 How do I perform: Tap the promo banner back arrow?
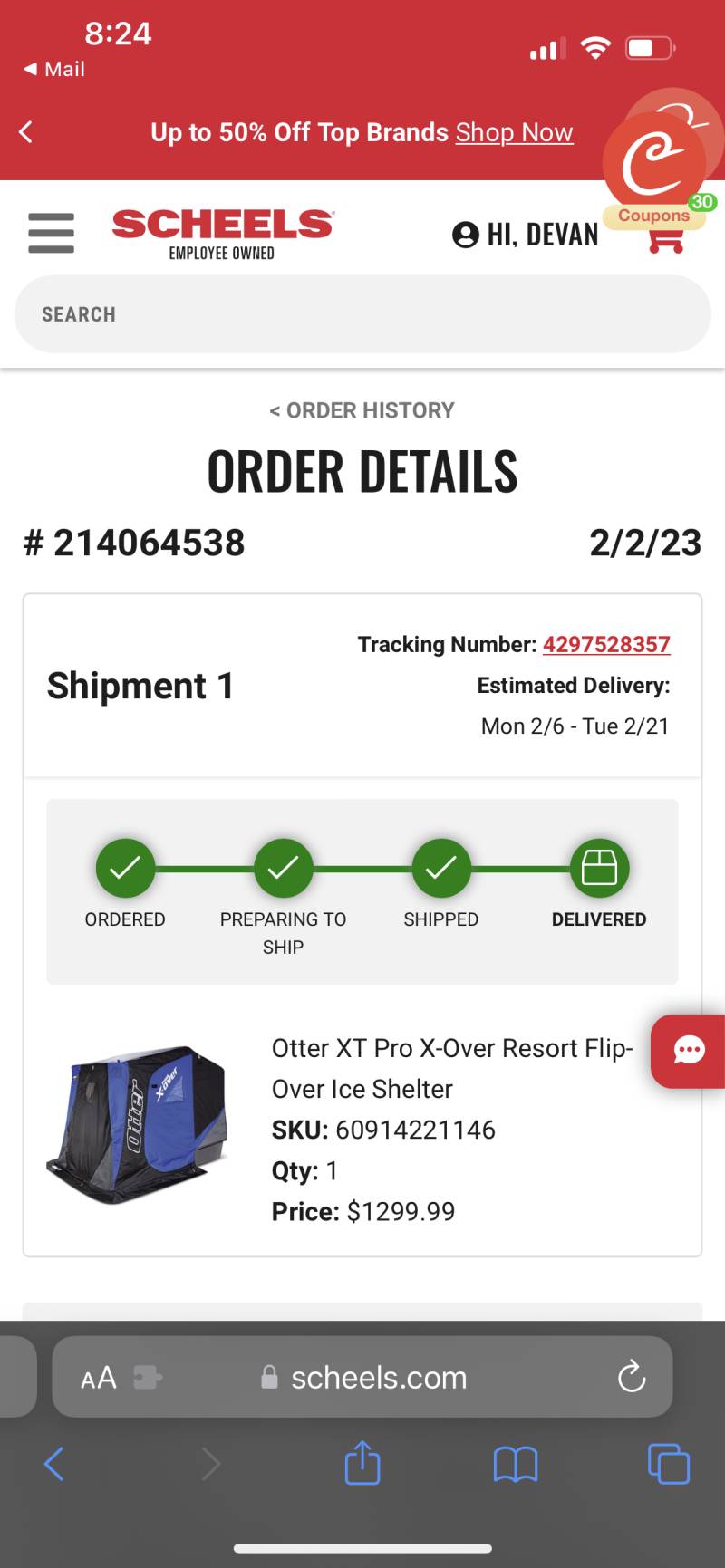pos(25,132)
